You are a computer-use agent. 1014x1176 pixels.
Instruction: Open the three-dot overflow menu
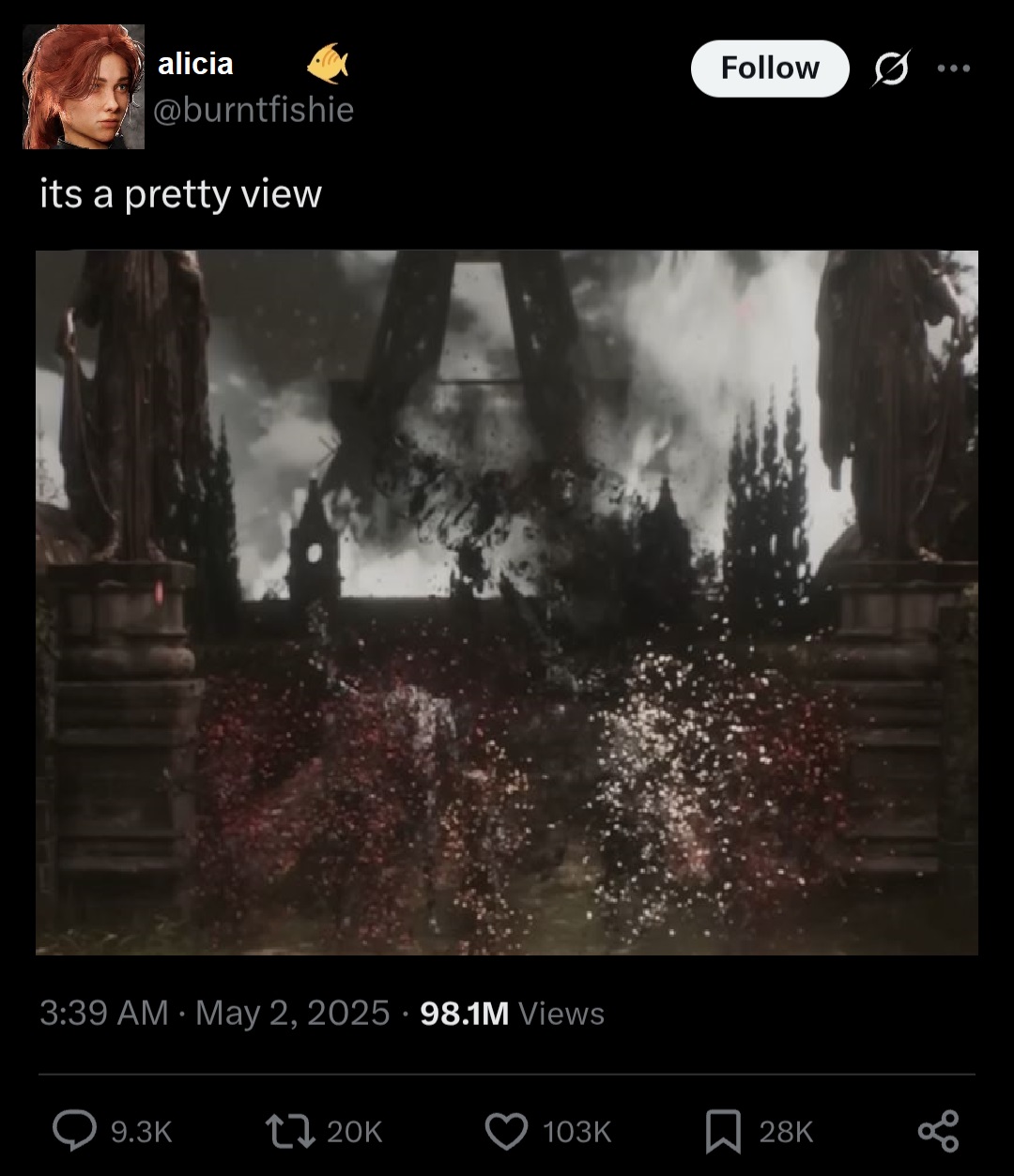coord(953,69)
